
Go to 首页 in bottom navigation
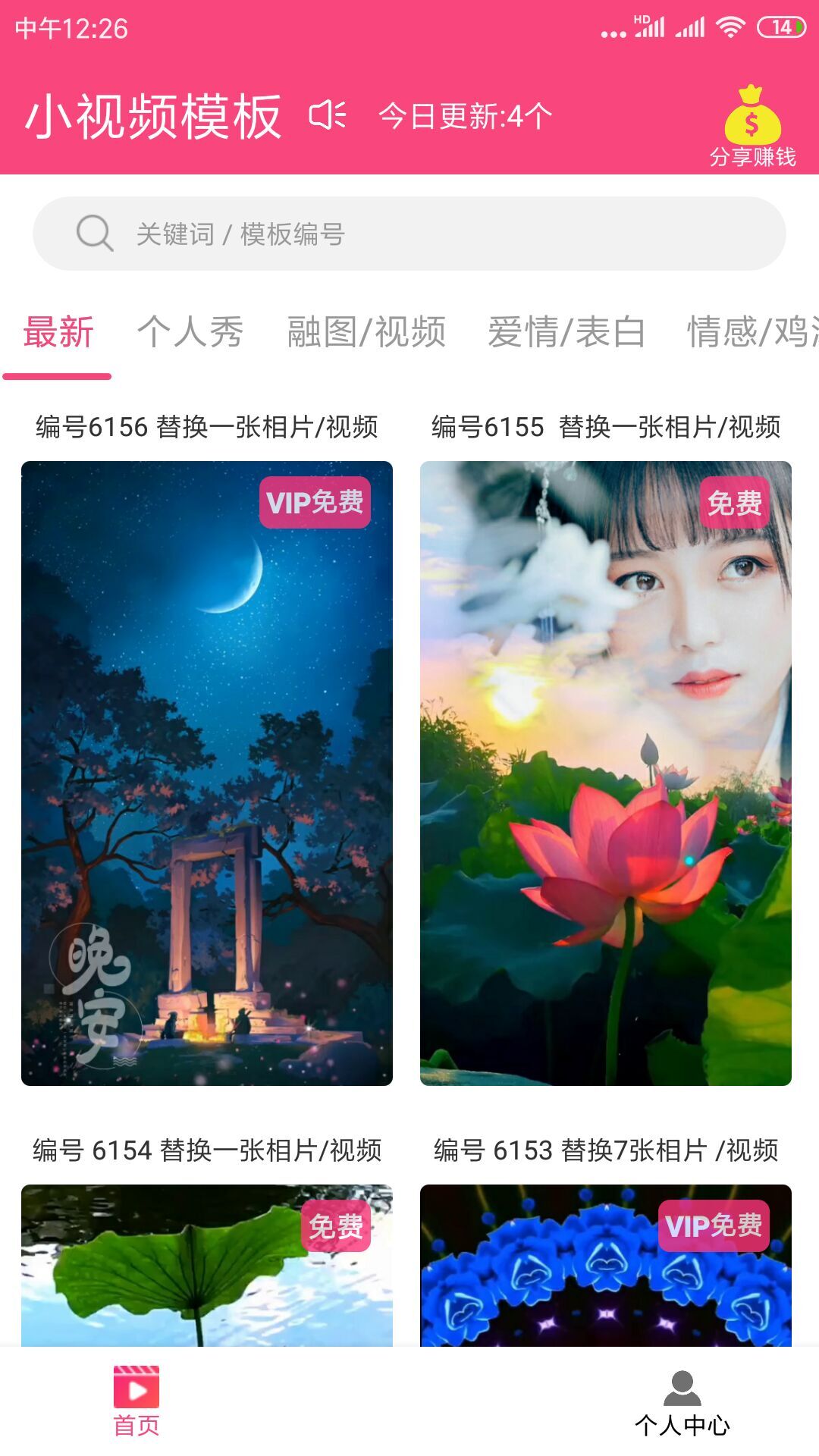[136, 1401]
